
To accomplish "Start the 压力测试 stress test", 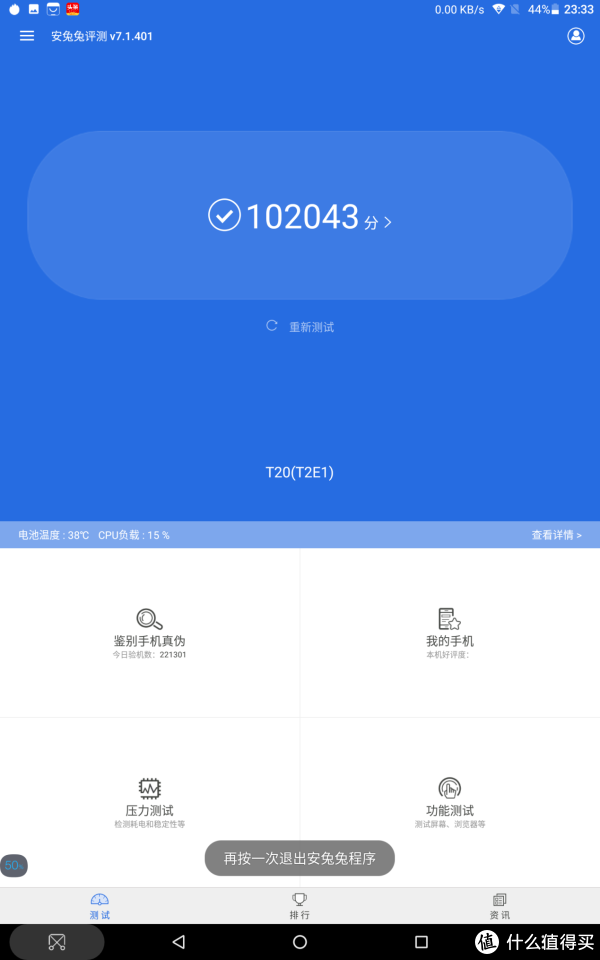I will [149, 803].
